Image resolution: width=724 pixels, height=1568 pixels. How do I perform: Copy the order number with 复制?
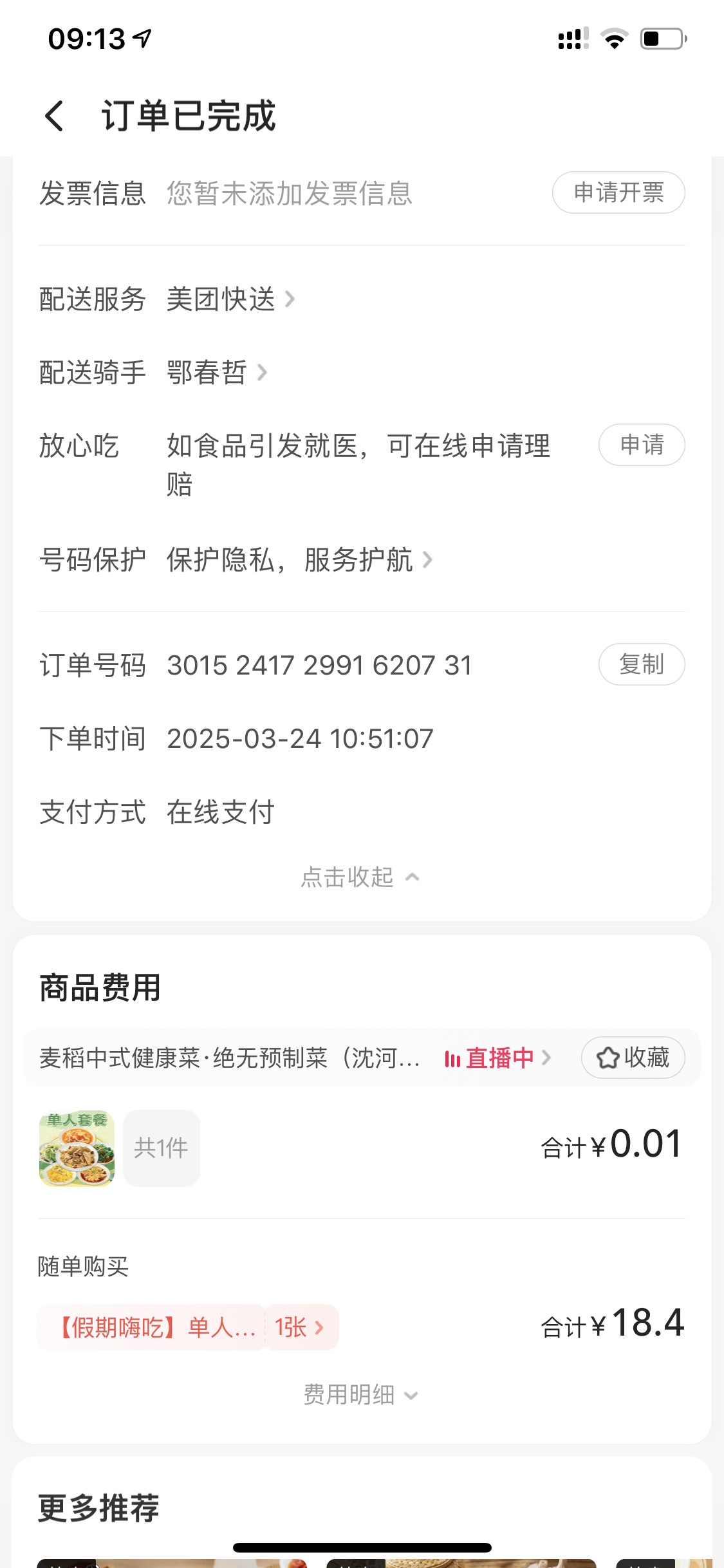pyautogui.click(x=641, y=664)
